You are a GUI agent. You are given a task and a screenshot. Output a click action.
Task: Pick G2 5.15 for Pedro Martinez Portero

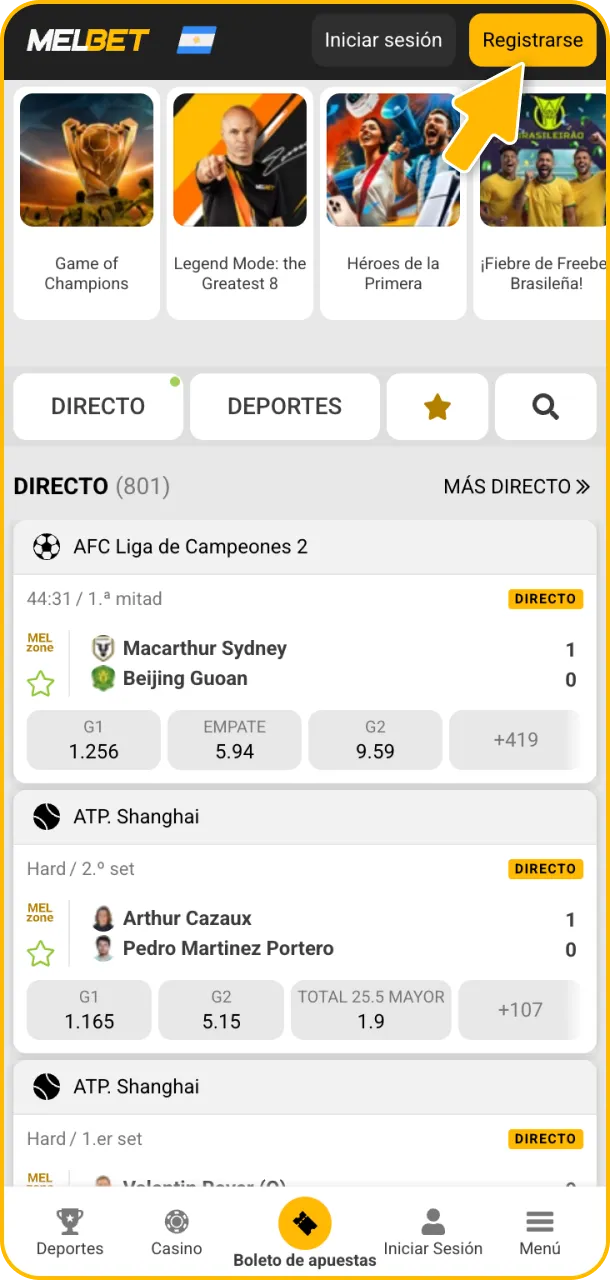pos(221,1010)
